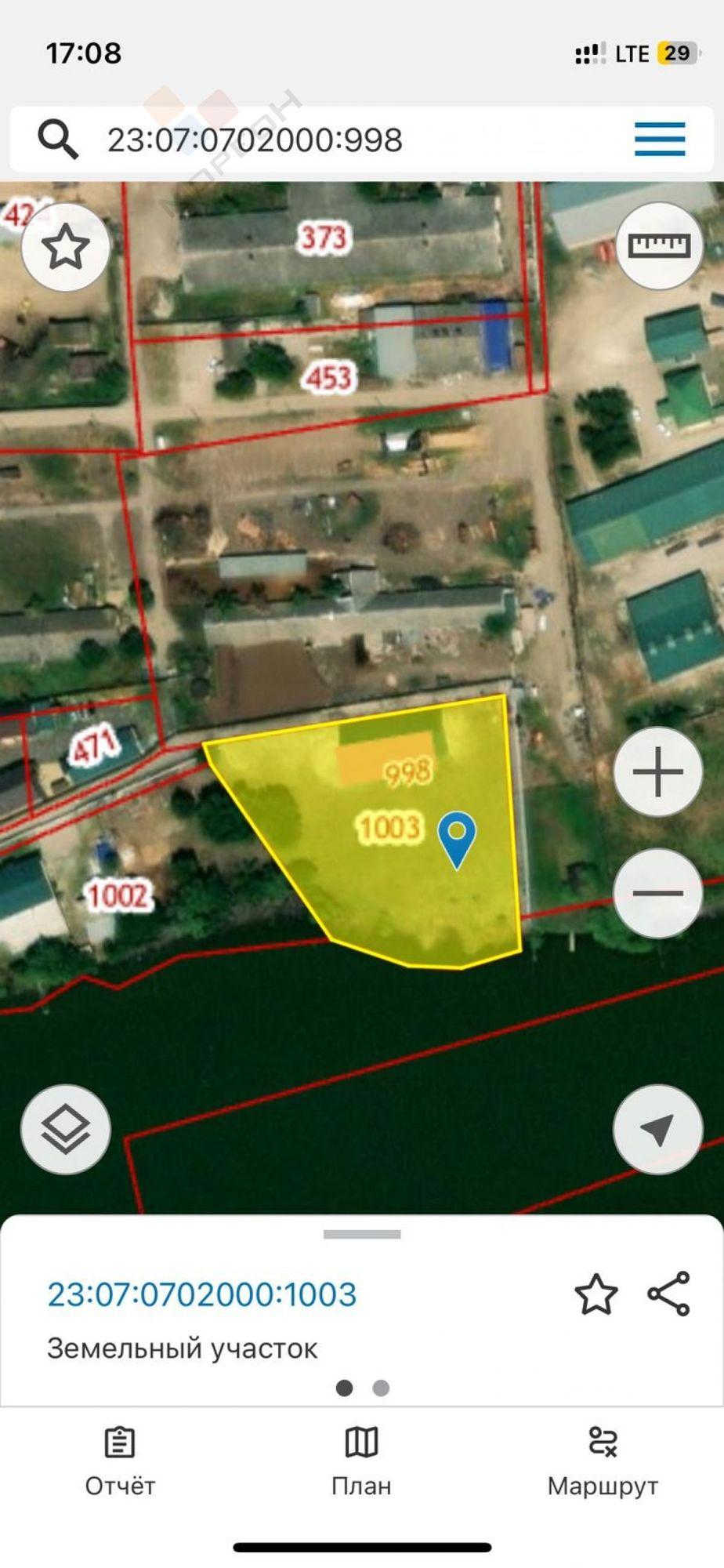
Task: Open the hamburger menu
Action: pos(660,140)
